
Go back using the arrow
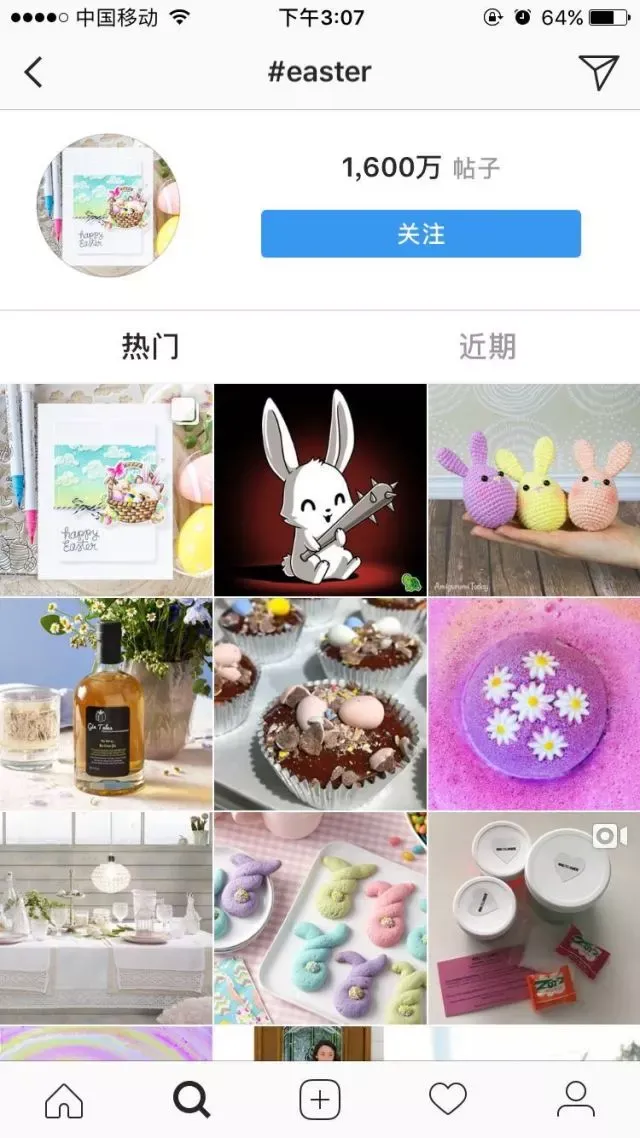[34, 72]
